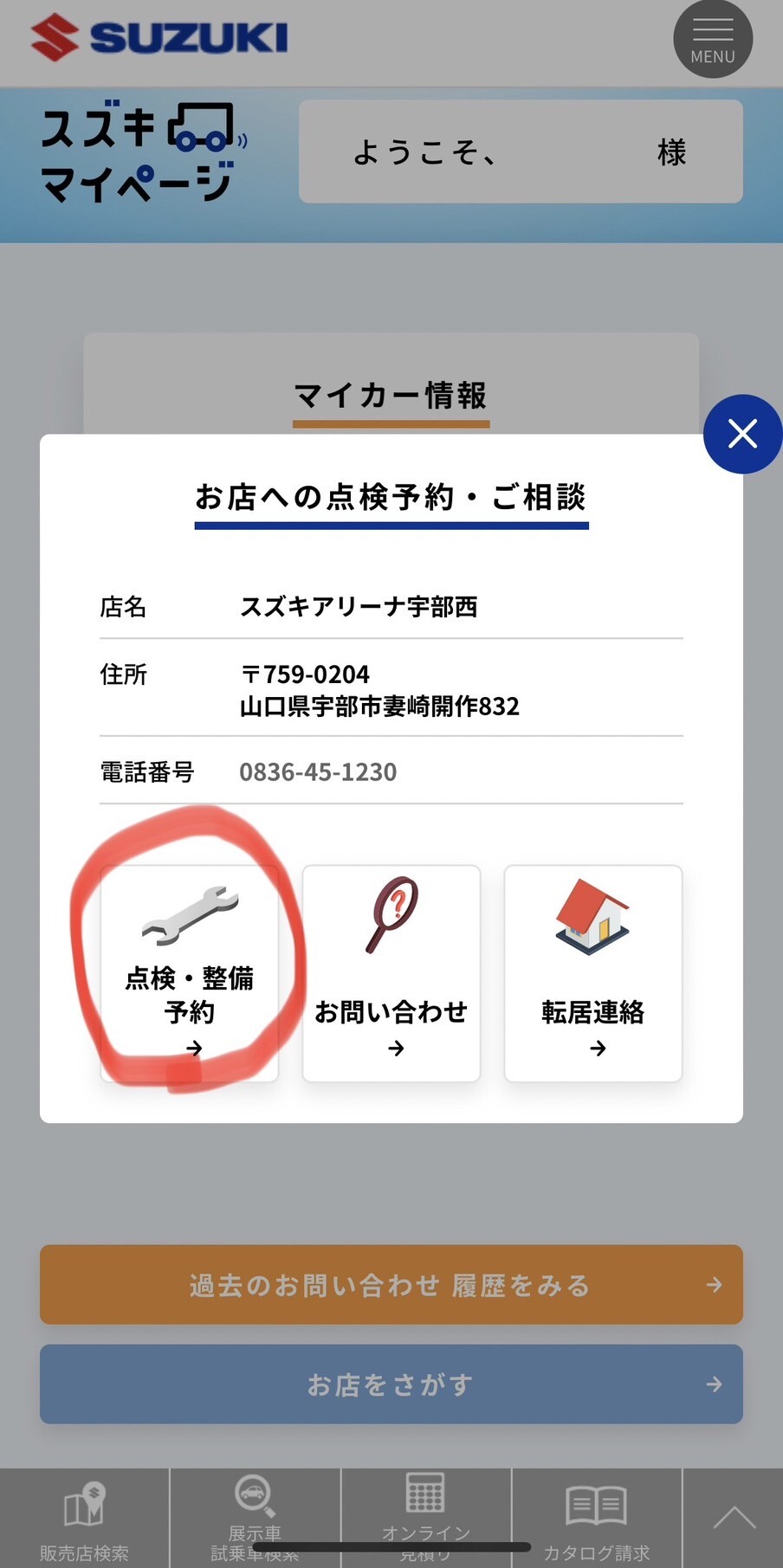Close the 点検予約・ご相談 dialog
This screenshot has width=783, height=1568.
coord(742,434)
